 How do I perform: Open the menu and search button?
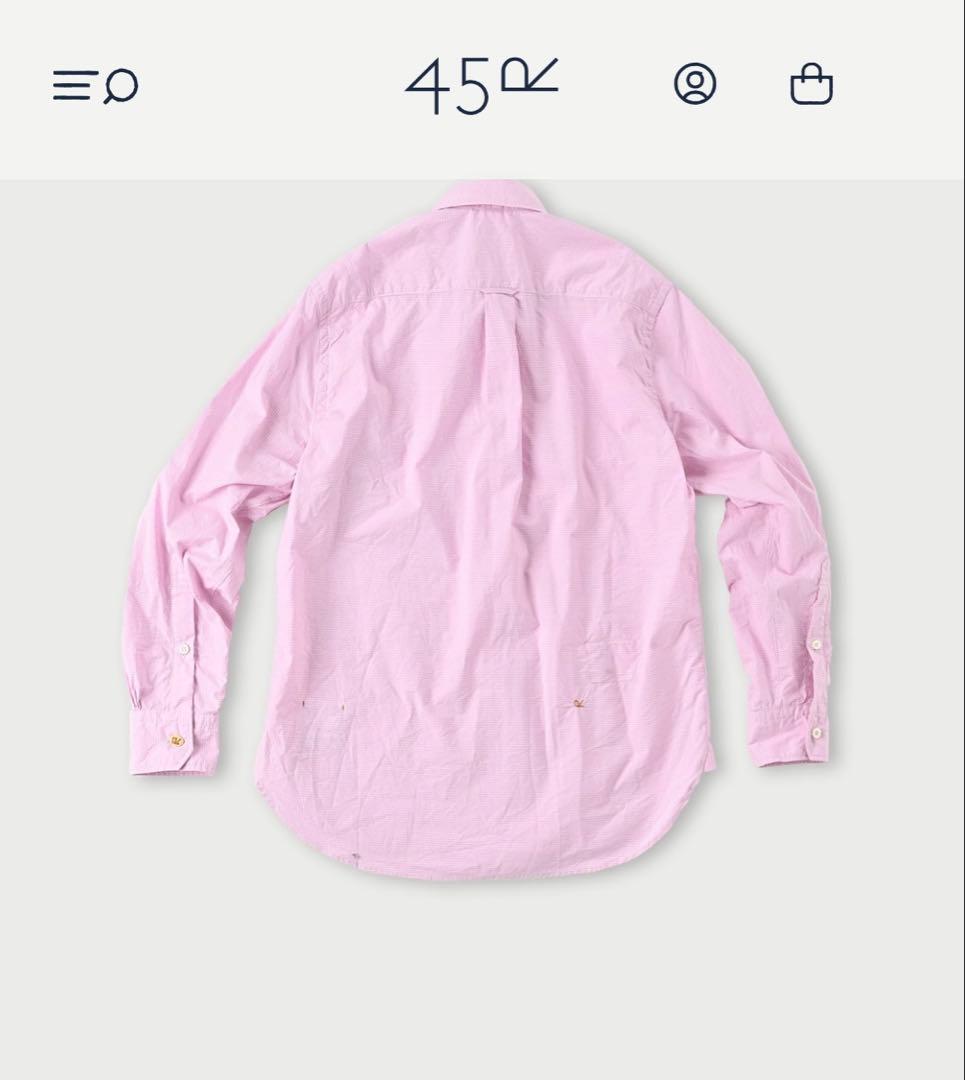pyautogui.click(x=95, y=86)
